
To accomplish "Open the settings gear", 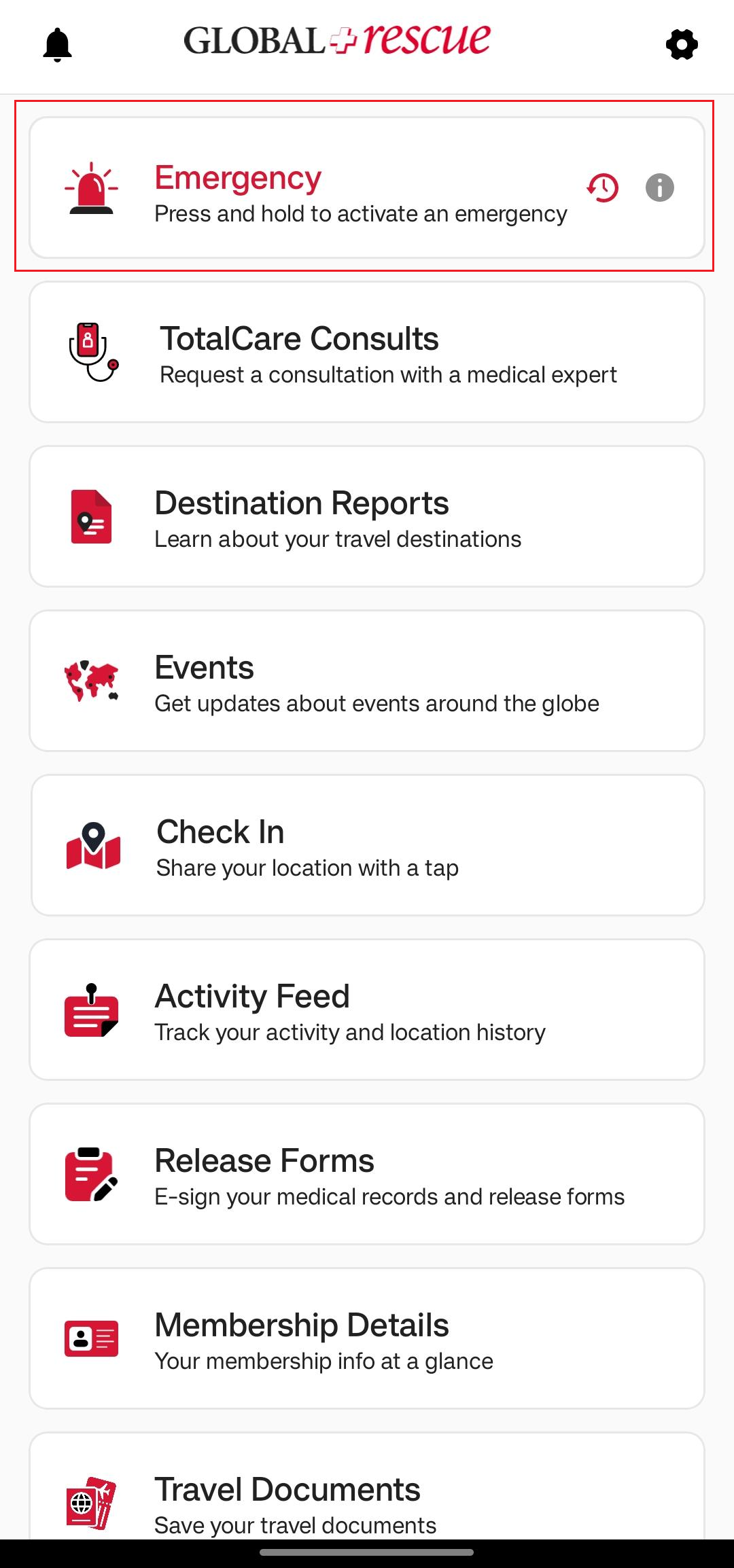I will [682, 45].
